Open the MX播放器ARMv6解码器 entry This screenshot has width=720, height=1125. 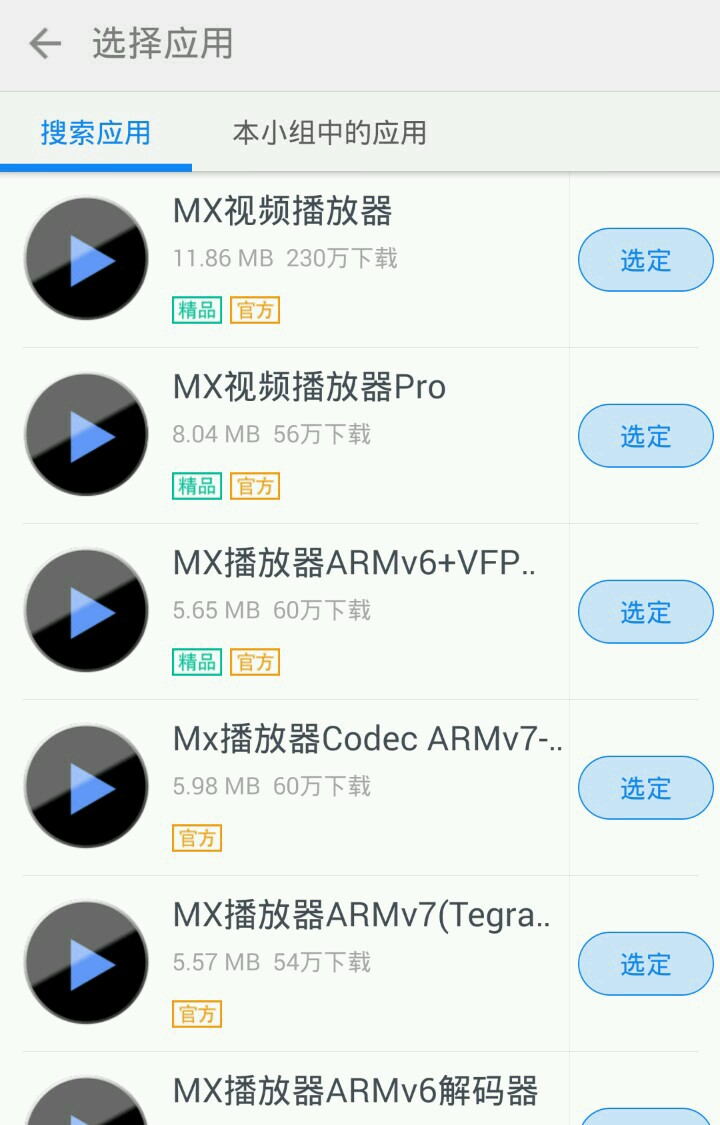[x=355, y=1092]
